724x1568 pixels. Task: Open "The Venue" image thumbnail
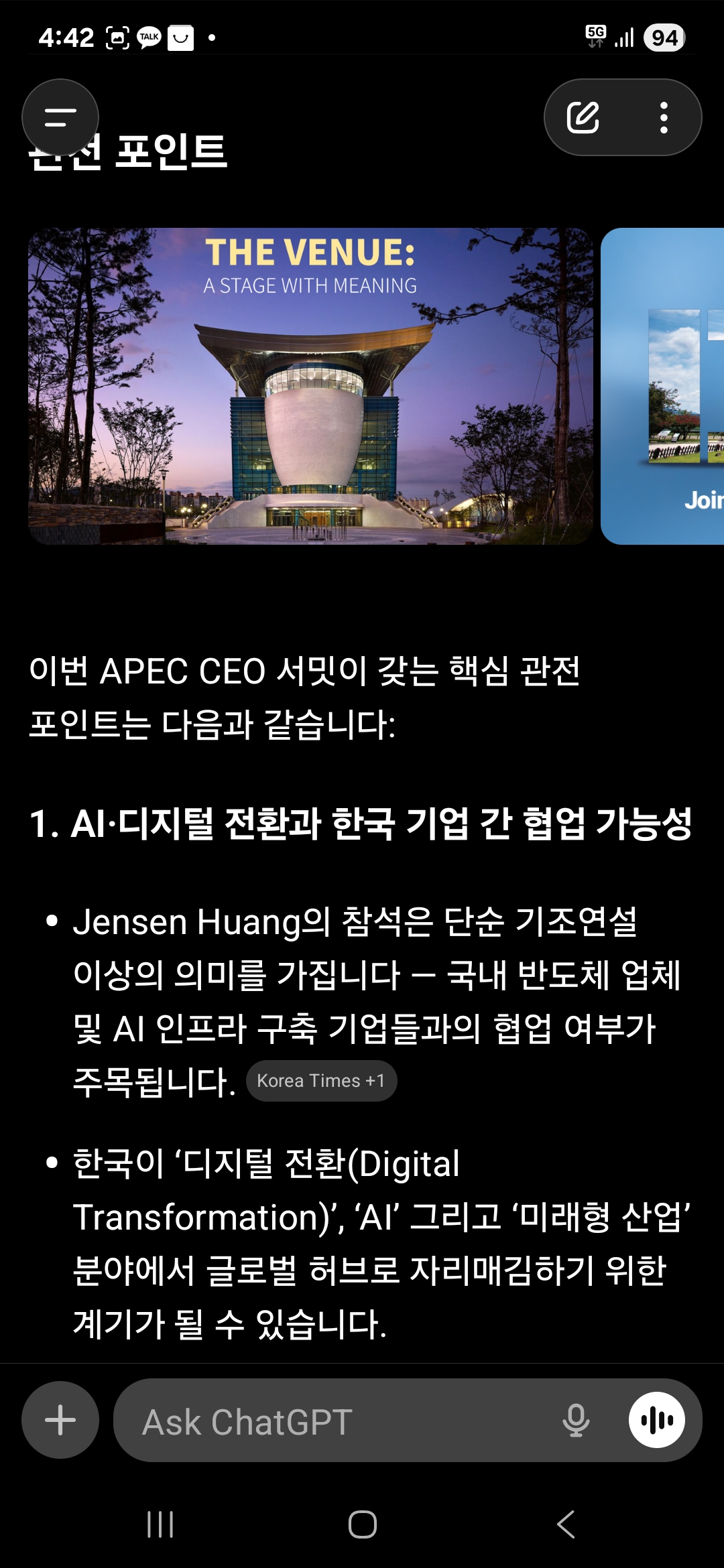(x=310, y=386)
